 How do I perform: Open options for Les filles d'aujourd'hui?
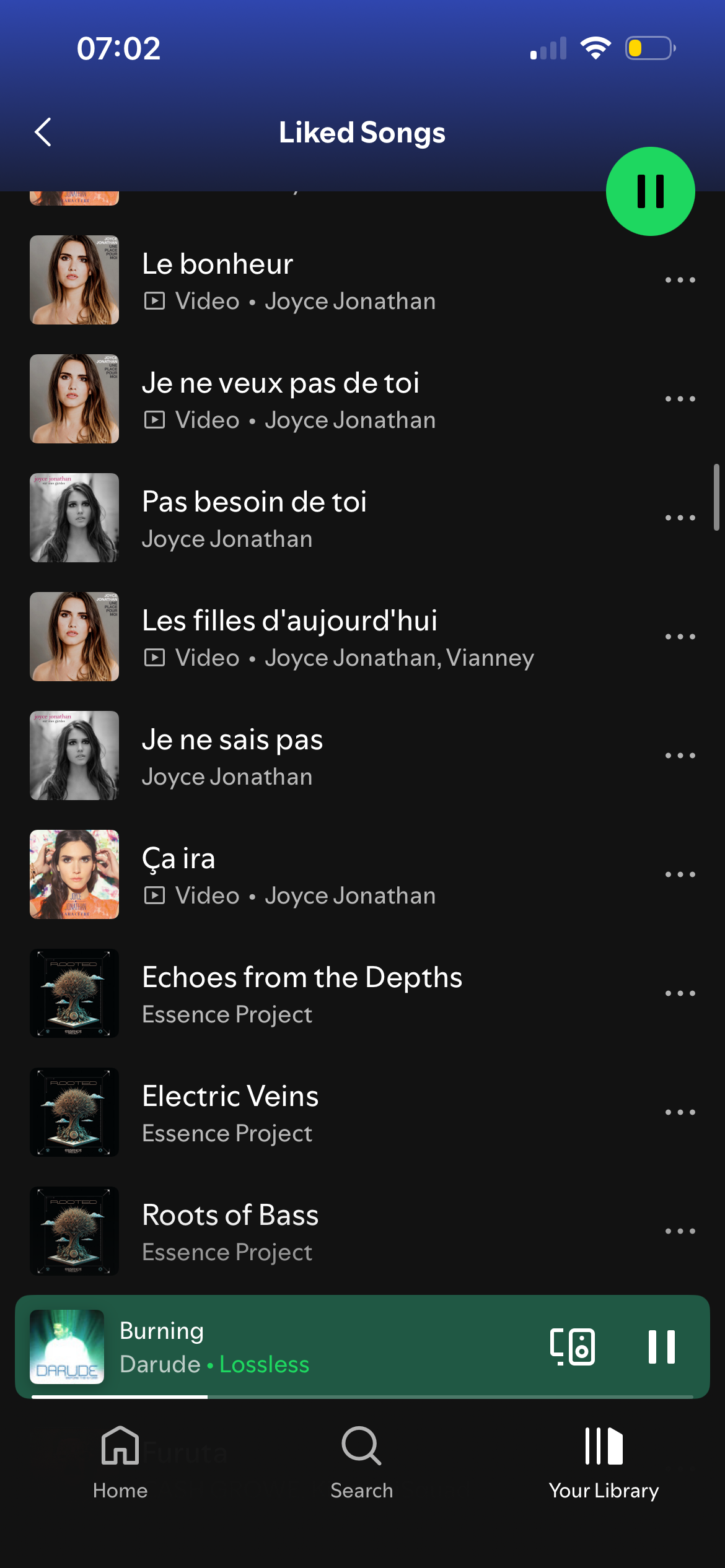click(x=680, y=637)
